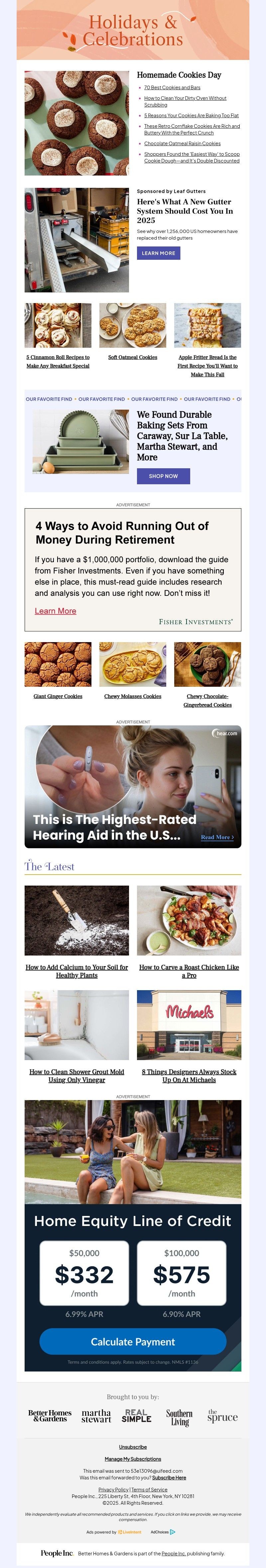View the Soft Oatmeal Cookies recipe

[x=132, y=357]
